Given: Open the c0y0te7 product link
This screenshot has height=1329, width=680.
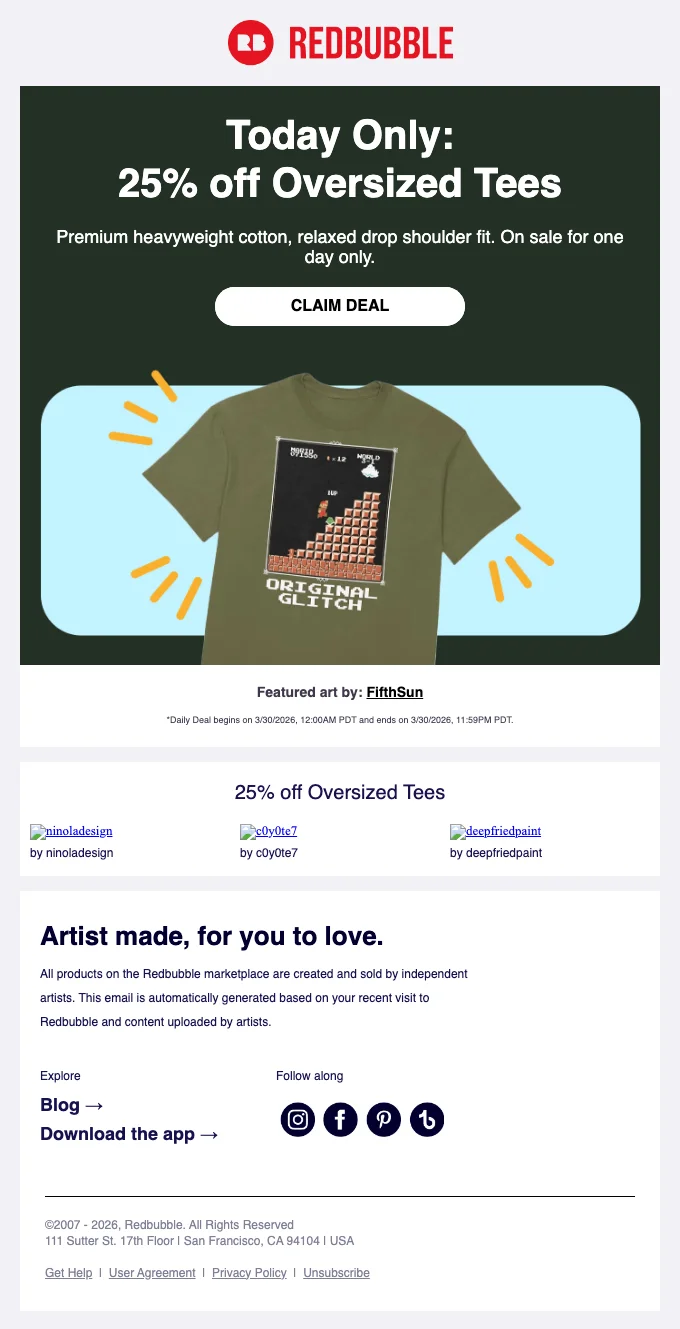Looking at the screenshot, I should coord(269,831).
